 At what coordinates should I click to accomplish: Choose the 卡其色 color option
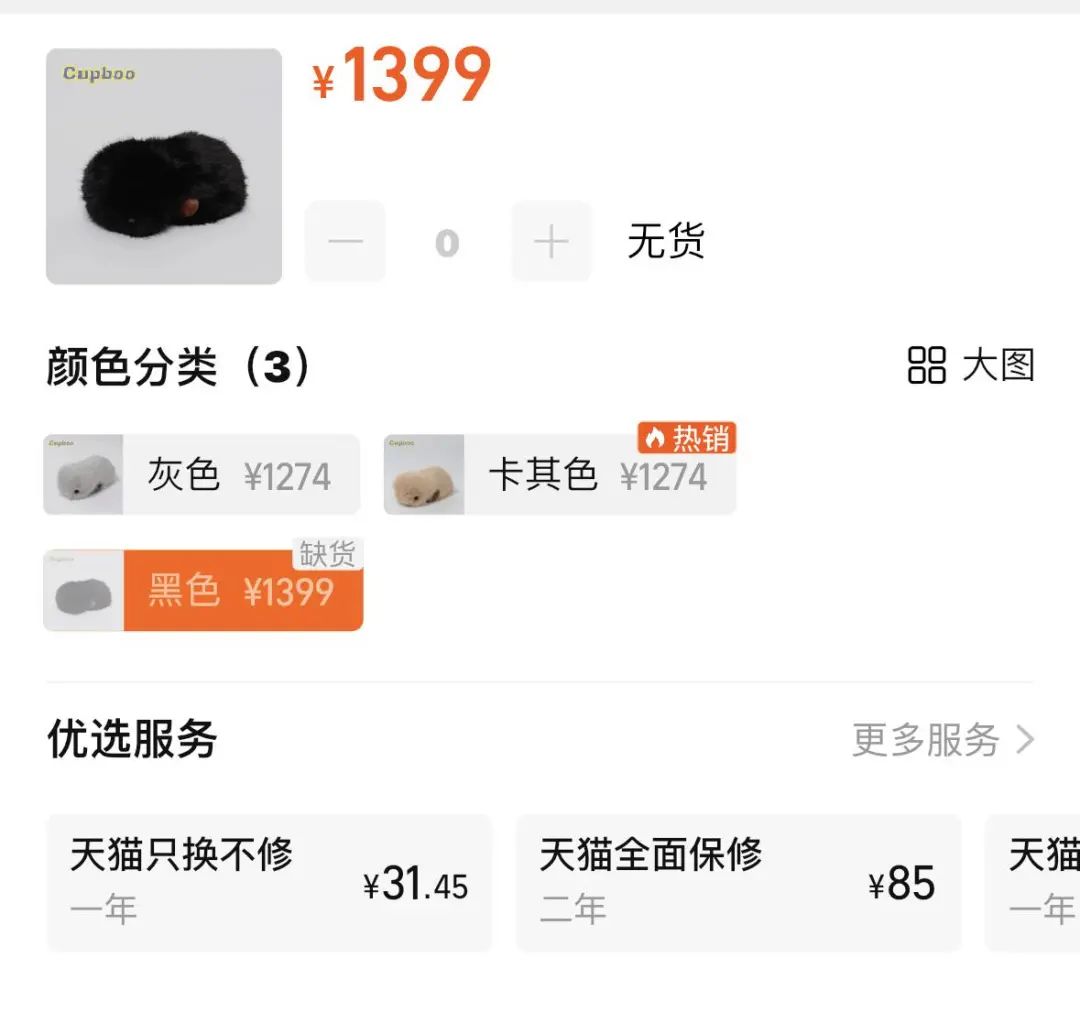[x=560, y=475]
